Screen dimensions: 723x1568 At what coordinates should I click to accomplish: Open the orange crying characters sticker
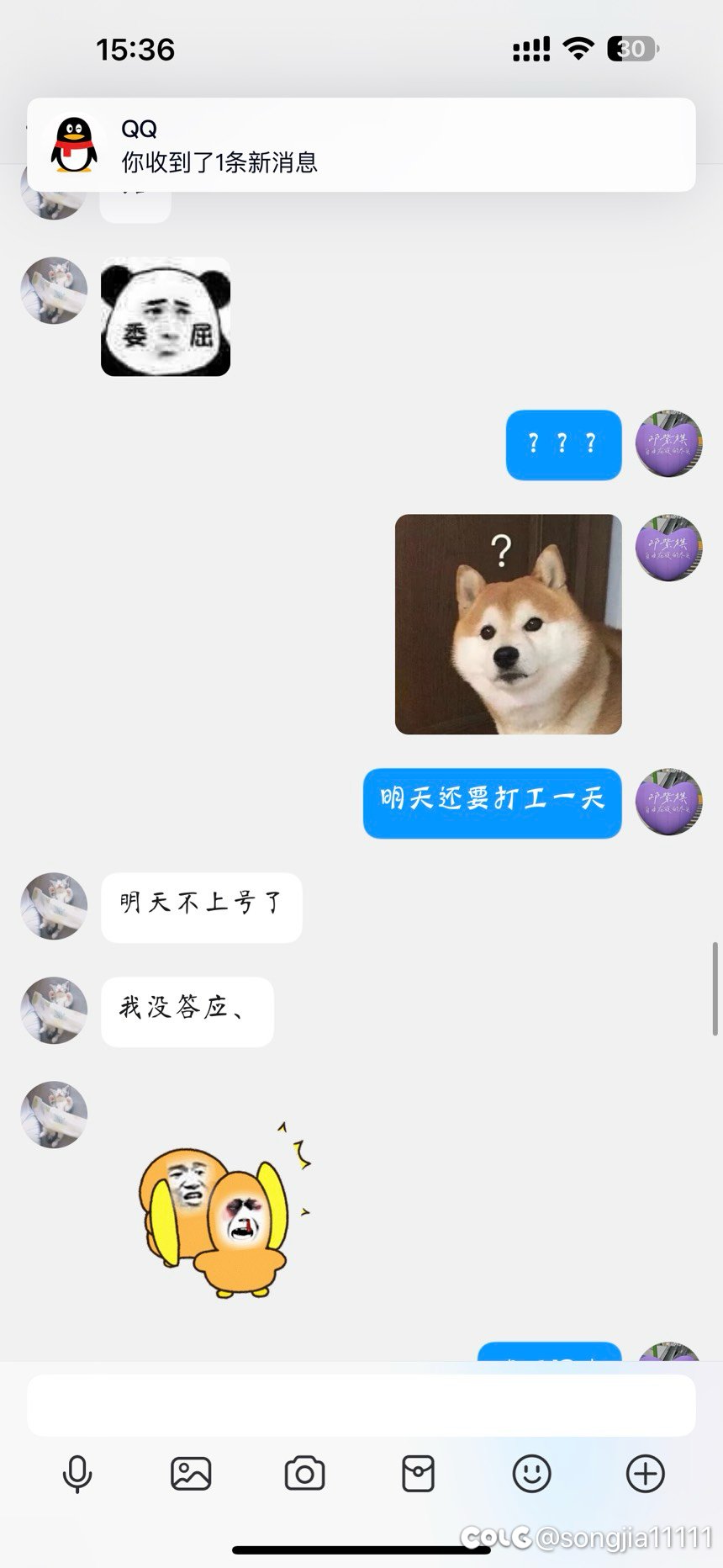pyautogui.click(x=223, y=1210)
